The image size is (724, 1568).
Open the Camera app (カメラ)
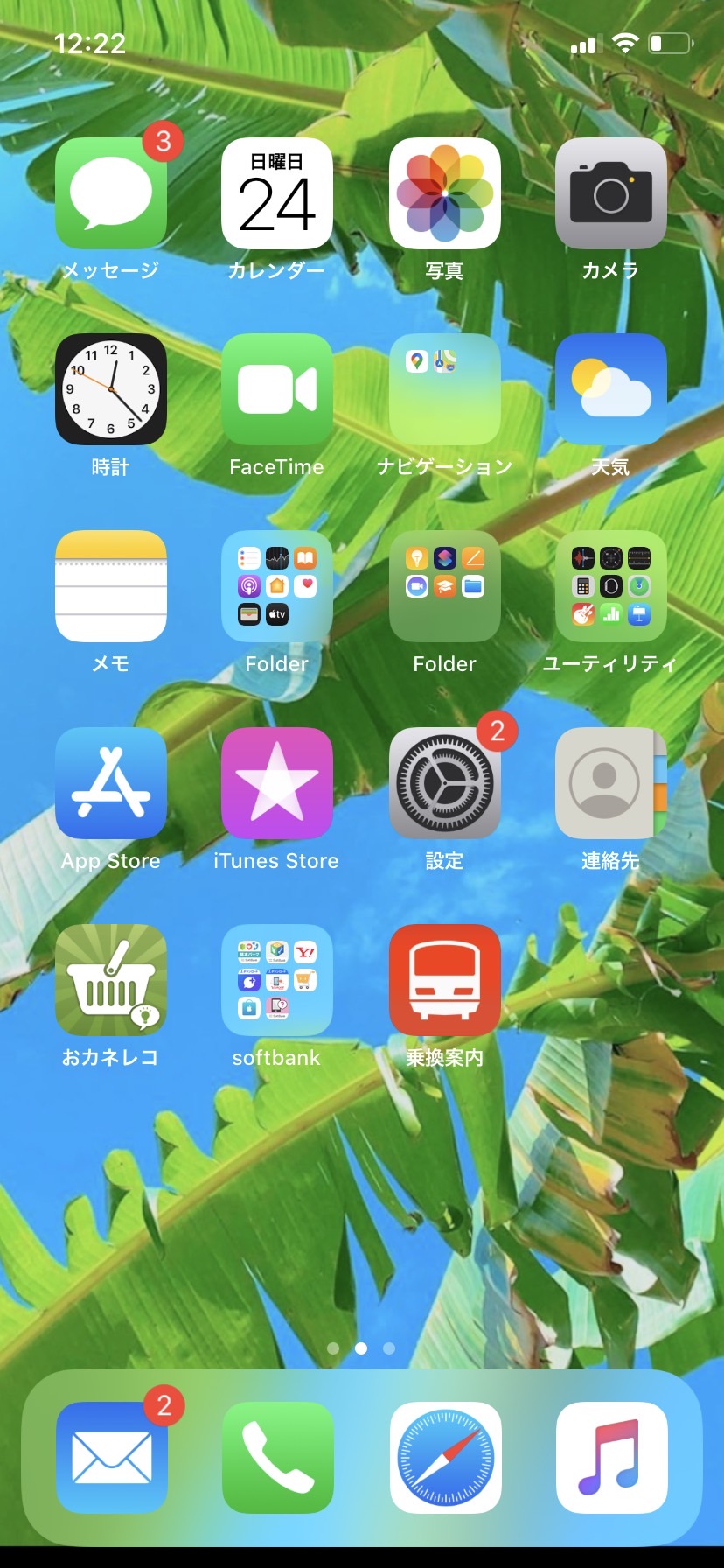[x=611, y=193]
